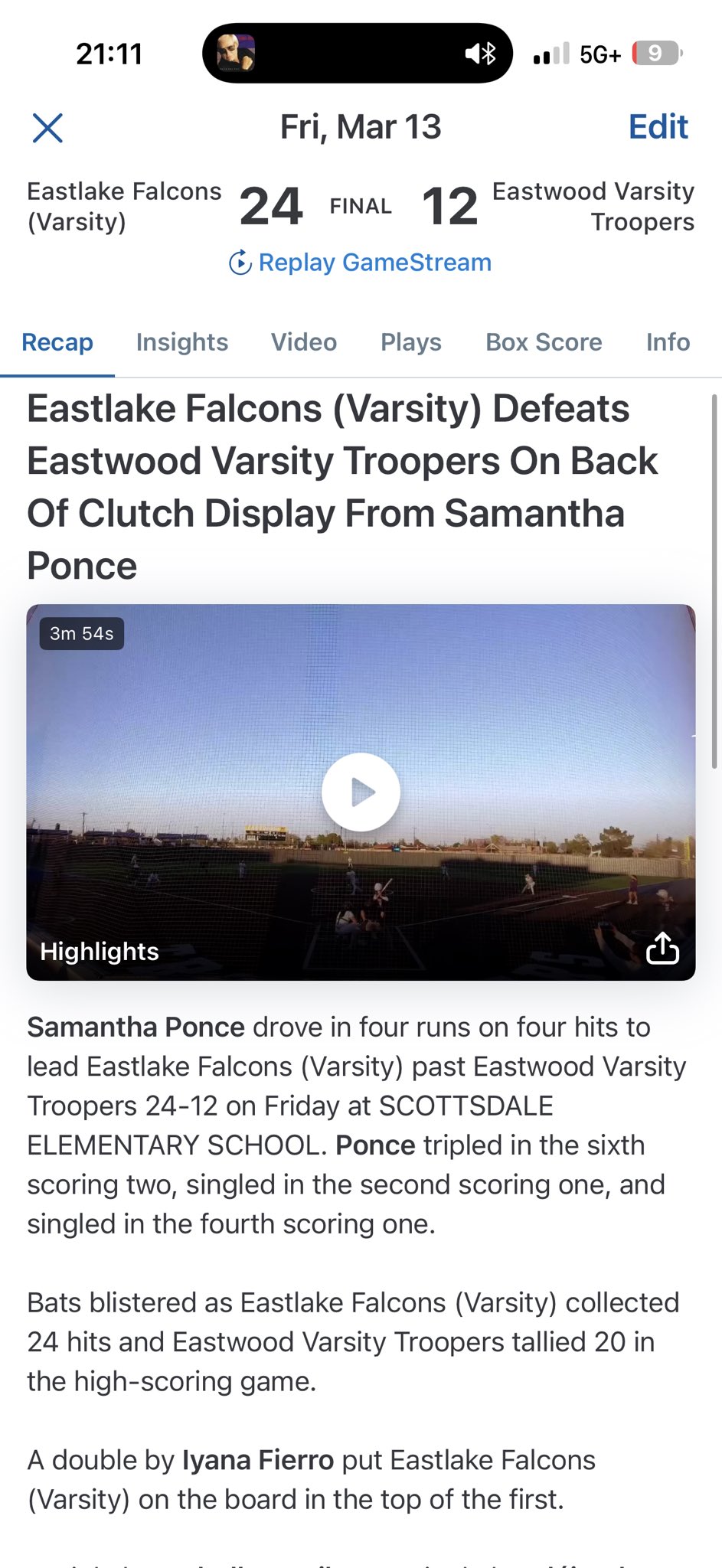Switch to the Video tab
This screenshot has height=1568, width=722.
(304, 342)
